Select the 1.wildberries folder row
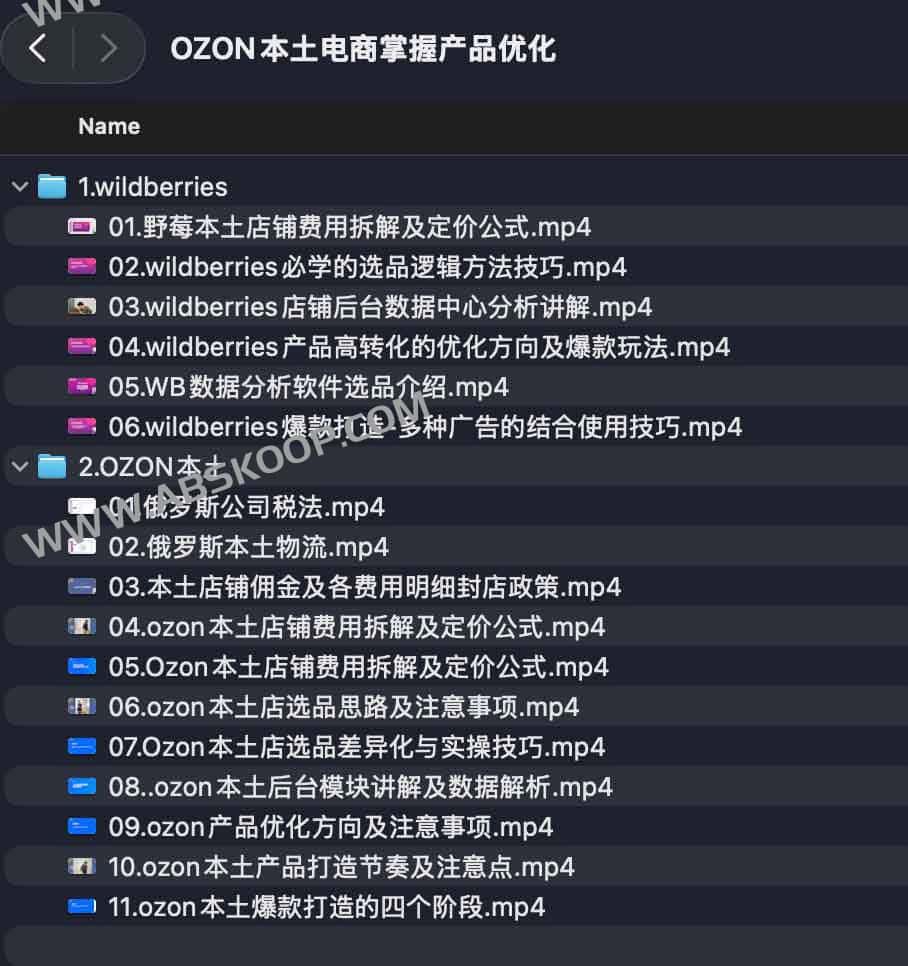The image size is (908, 966). 152,187
